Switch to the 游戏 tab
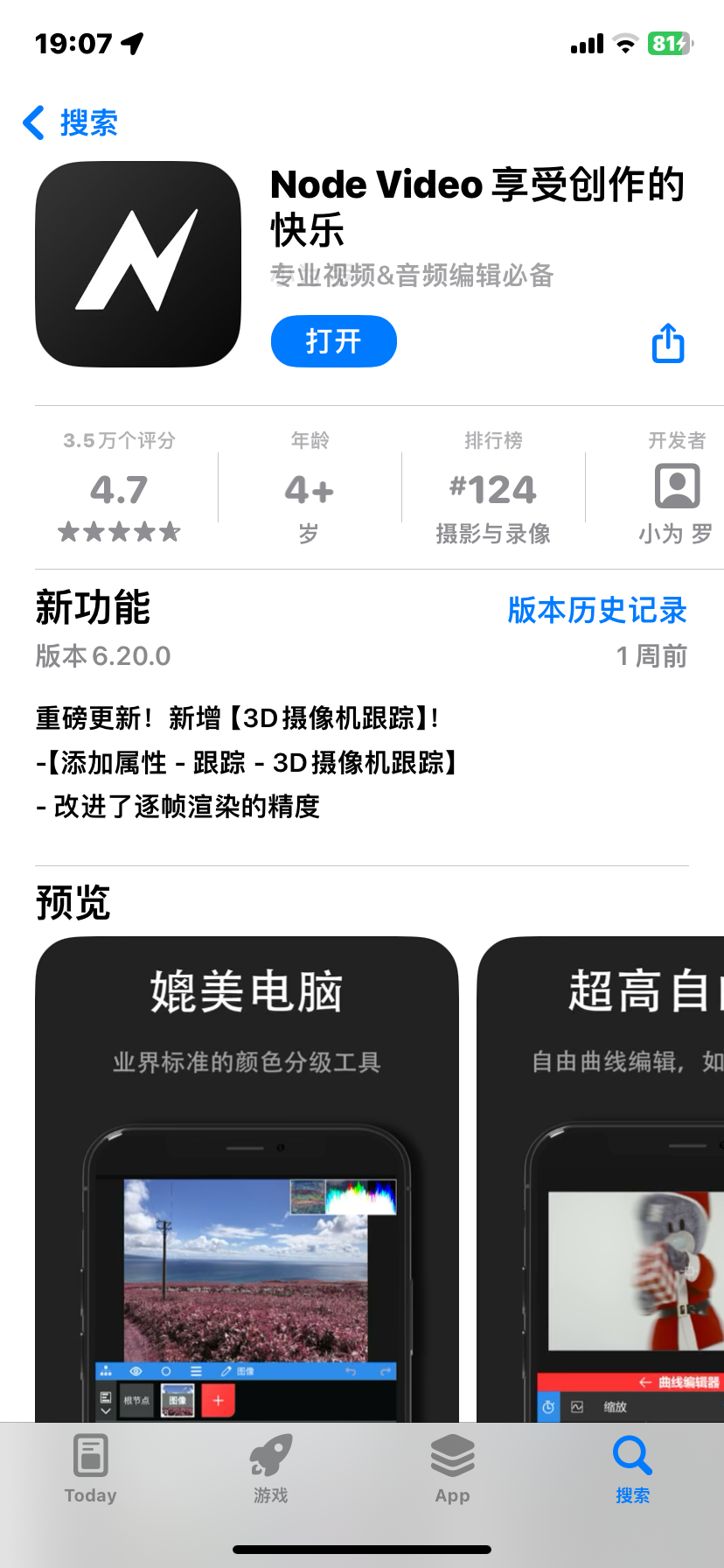724x1568 pixels. [x=271, y=1468]
